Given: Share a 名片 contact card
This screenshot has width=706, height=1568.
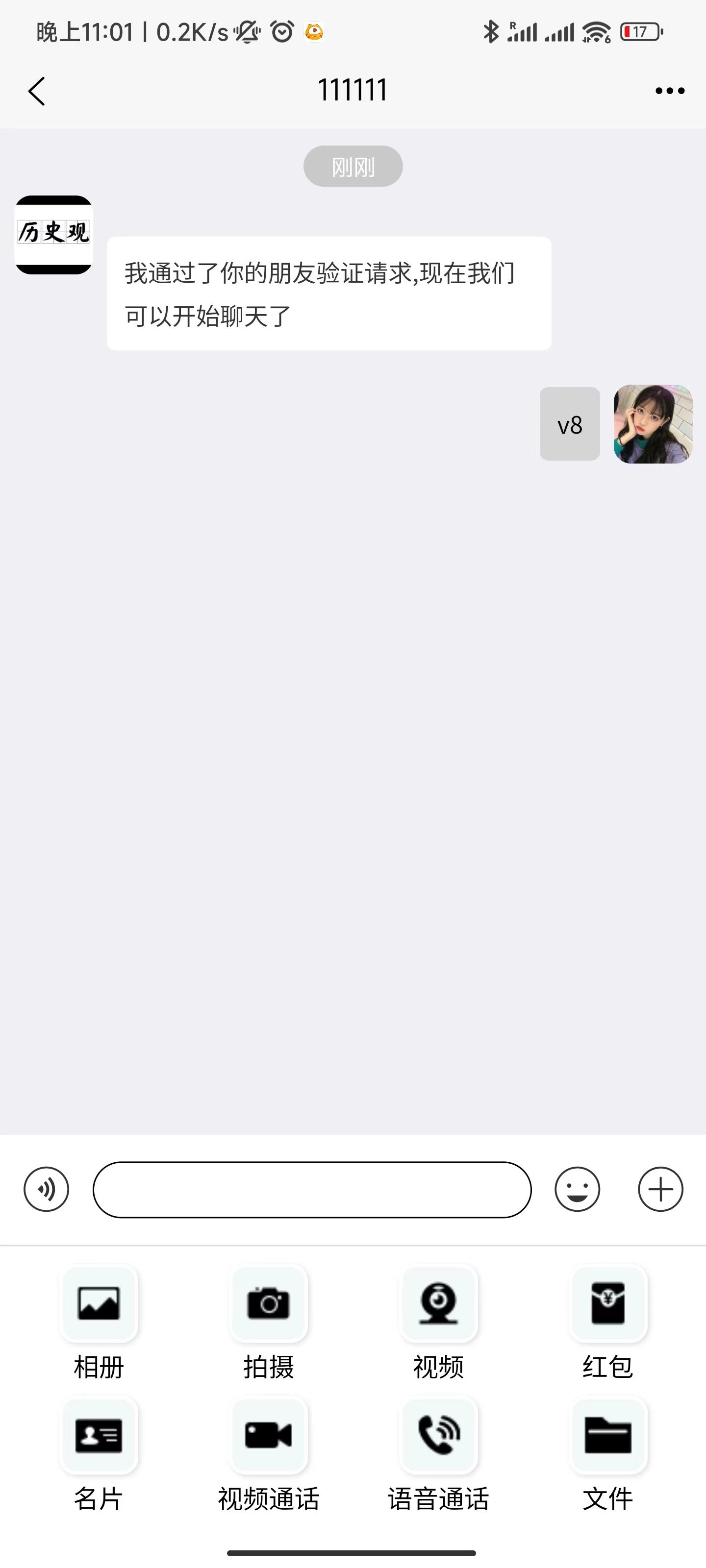Looking at the screenshot, I should [99, 1435].
